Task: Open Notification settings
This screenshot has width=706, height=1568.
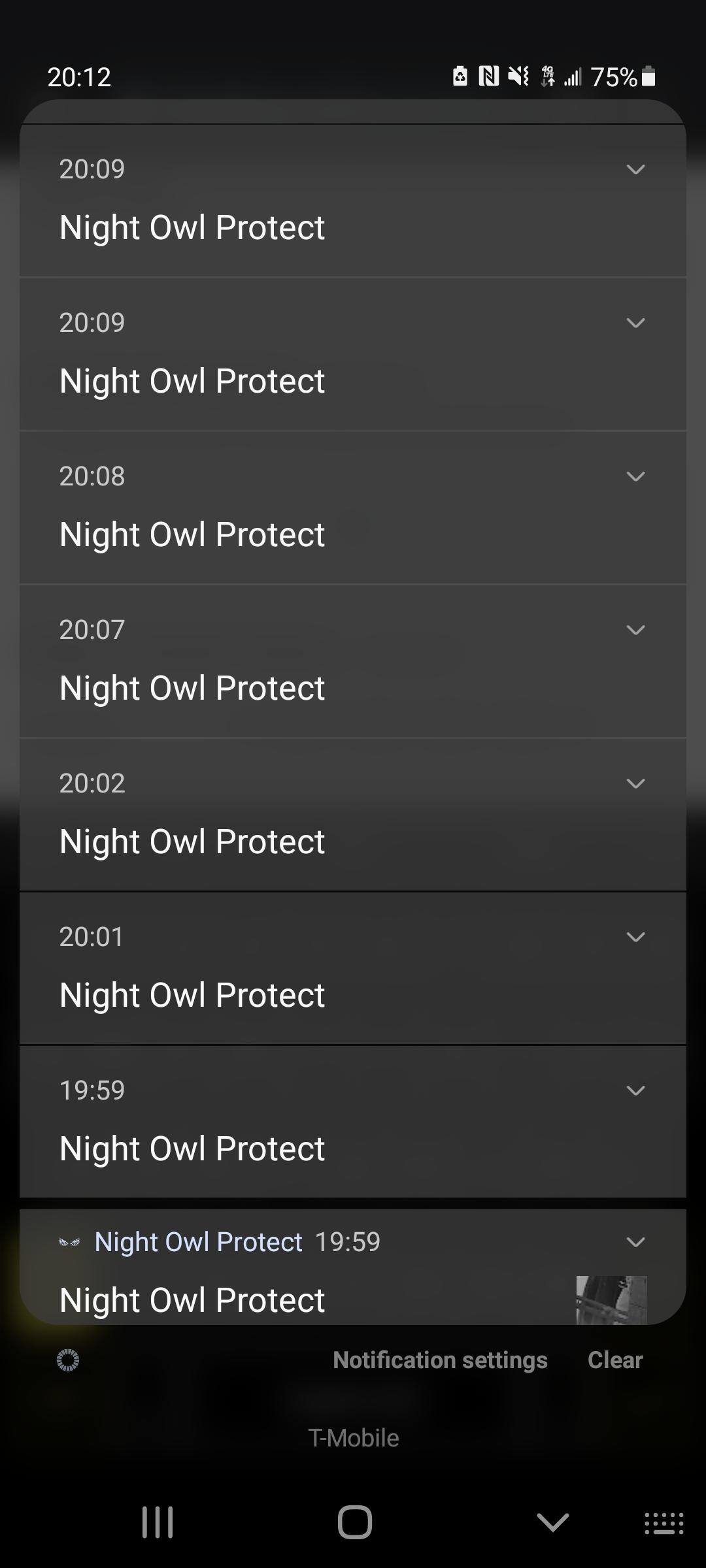Action: (x=440, y=1360)
